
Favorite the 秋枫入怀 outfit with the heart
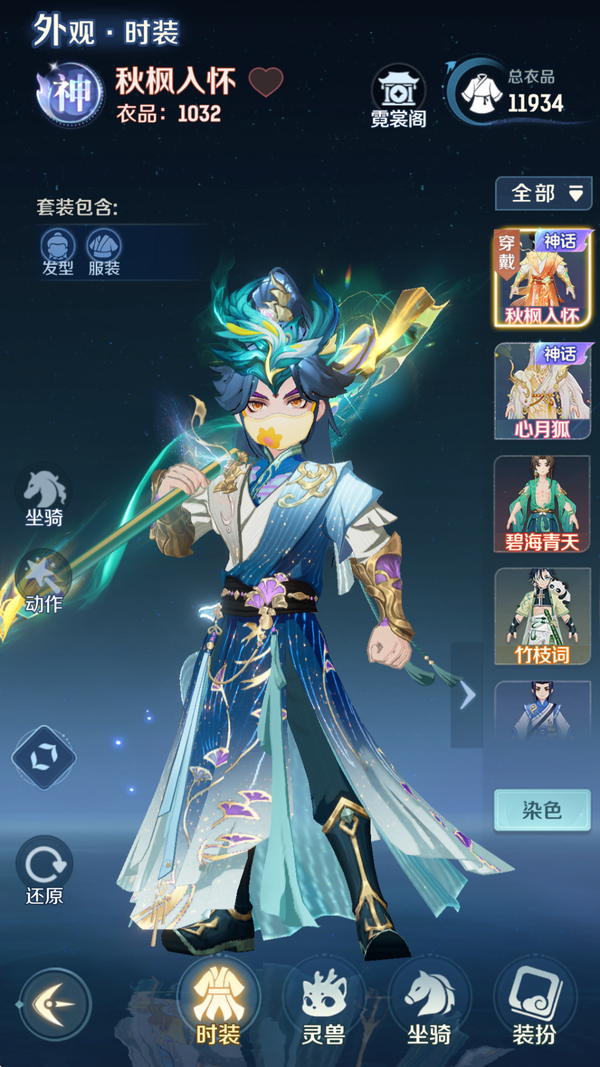click(265, 82)
